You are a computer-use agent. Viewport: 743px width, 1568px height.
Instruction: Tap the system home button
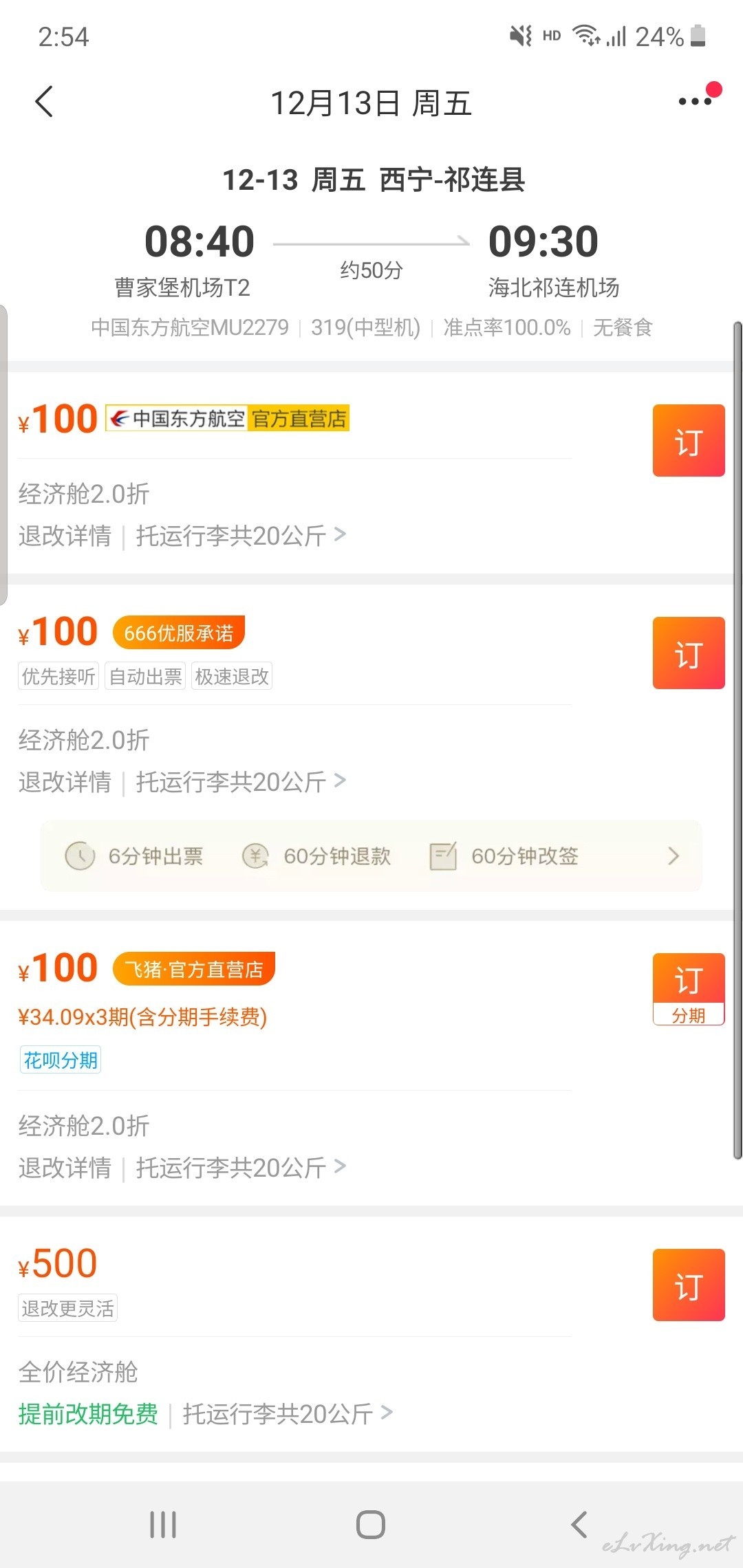coord(371,1525)
